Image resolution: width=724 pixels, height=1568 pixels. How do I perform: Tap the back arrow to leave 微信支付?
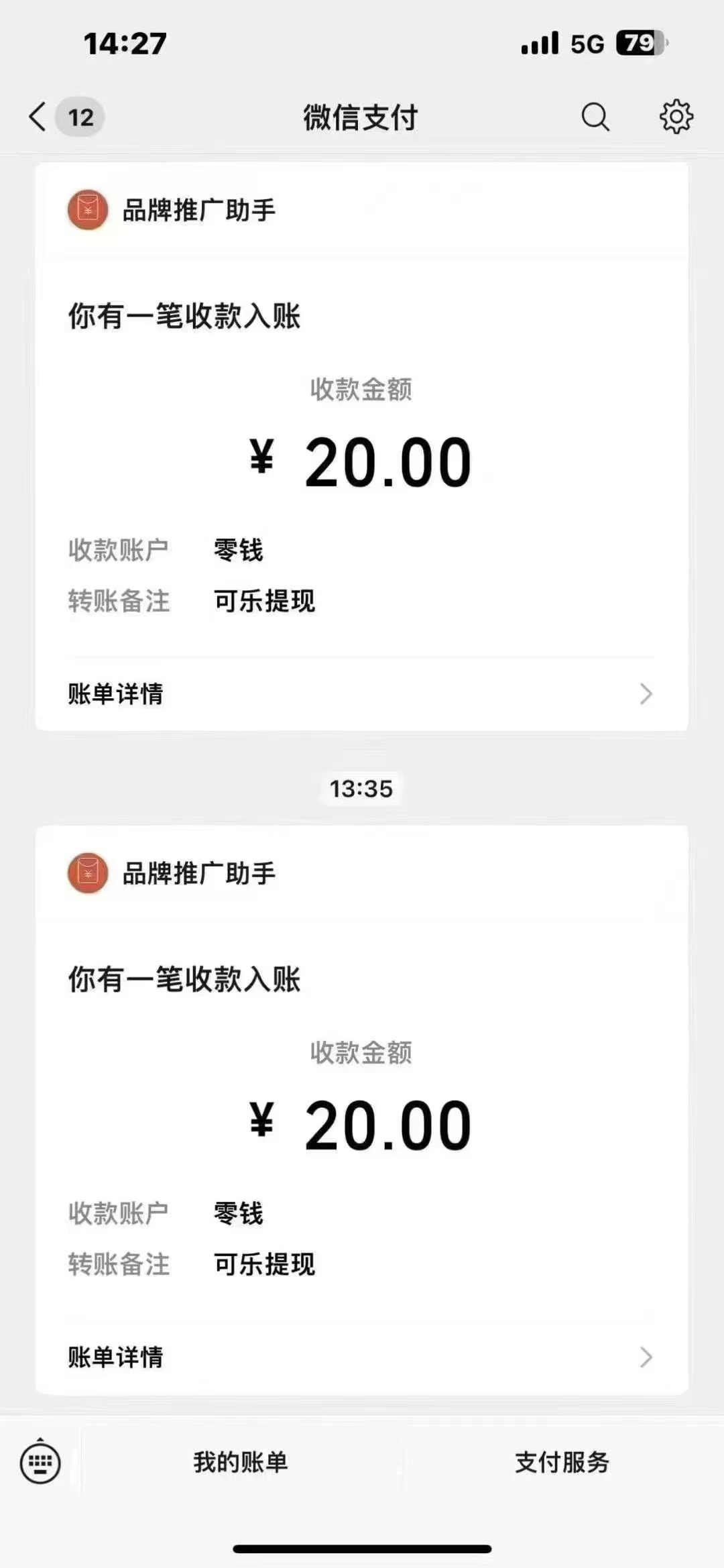pos(38,116)
